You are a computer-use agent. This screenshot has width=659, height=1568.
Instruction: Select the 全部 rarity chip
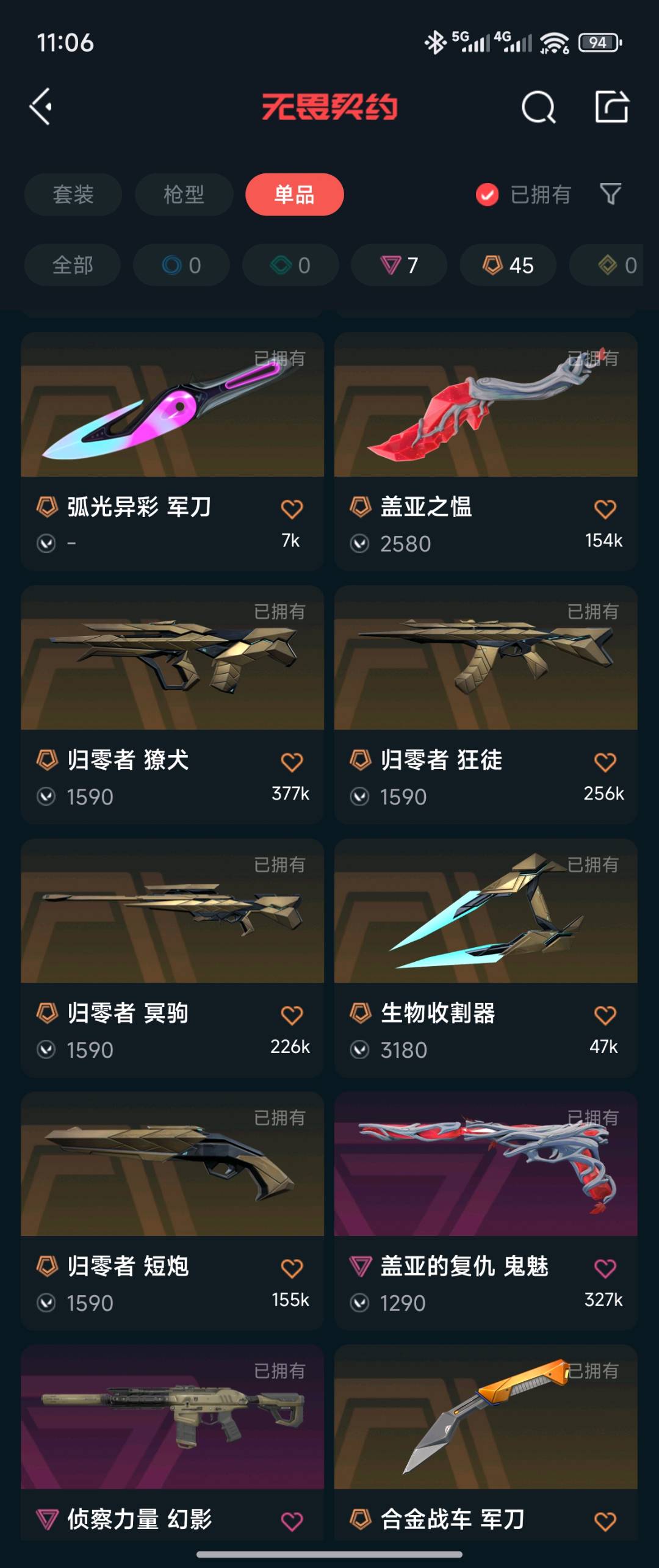[x=73, y=265]
